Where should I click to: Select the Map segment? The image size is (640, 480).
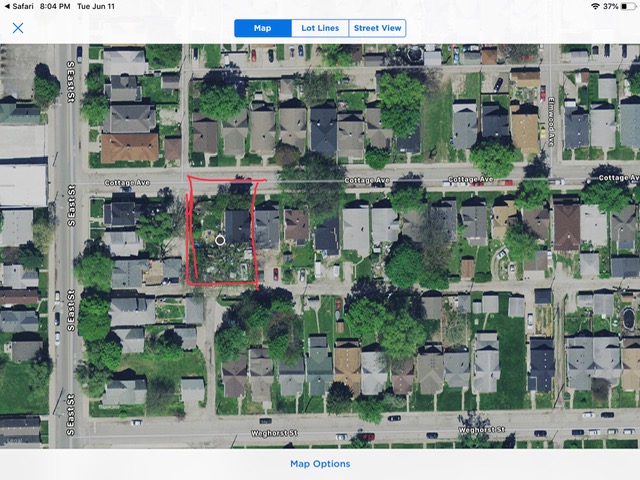pos(263,28)
